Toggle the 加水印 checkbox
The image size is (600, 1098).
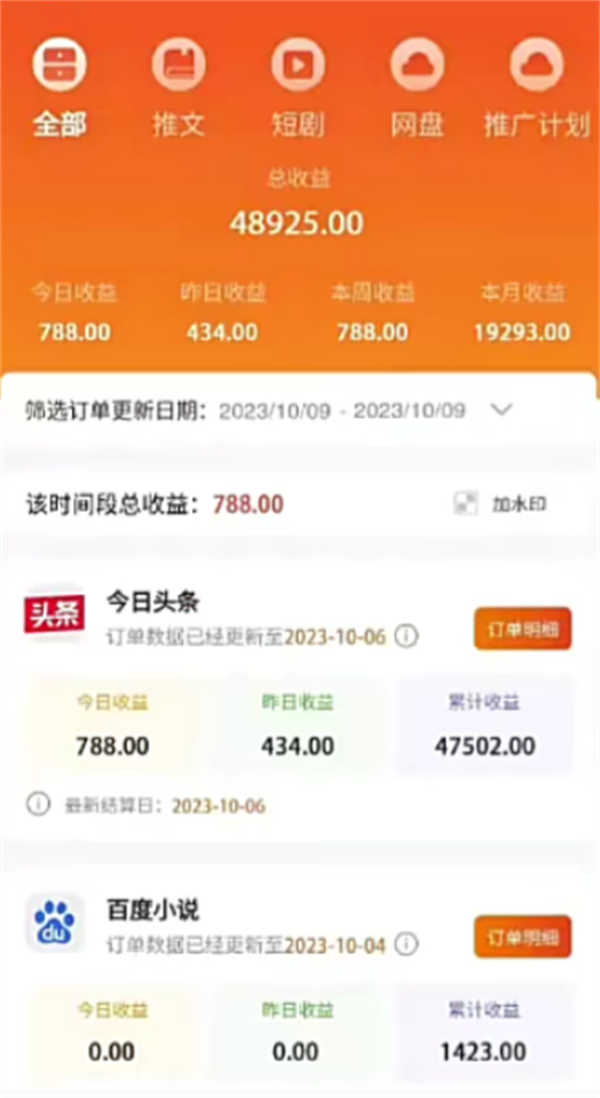tap(466, 504)
